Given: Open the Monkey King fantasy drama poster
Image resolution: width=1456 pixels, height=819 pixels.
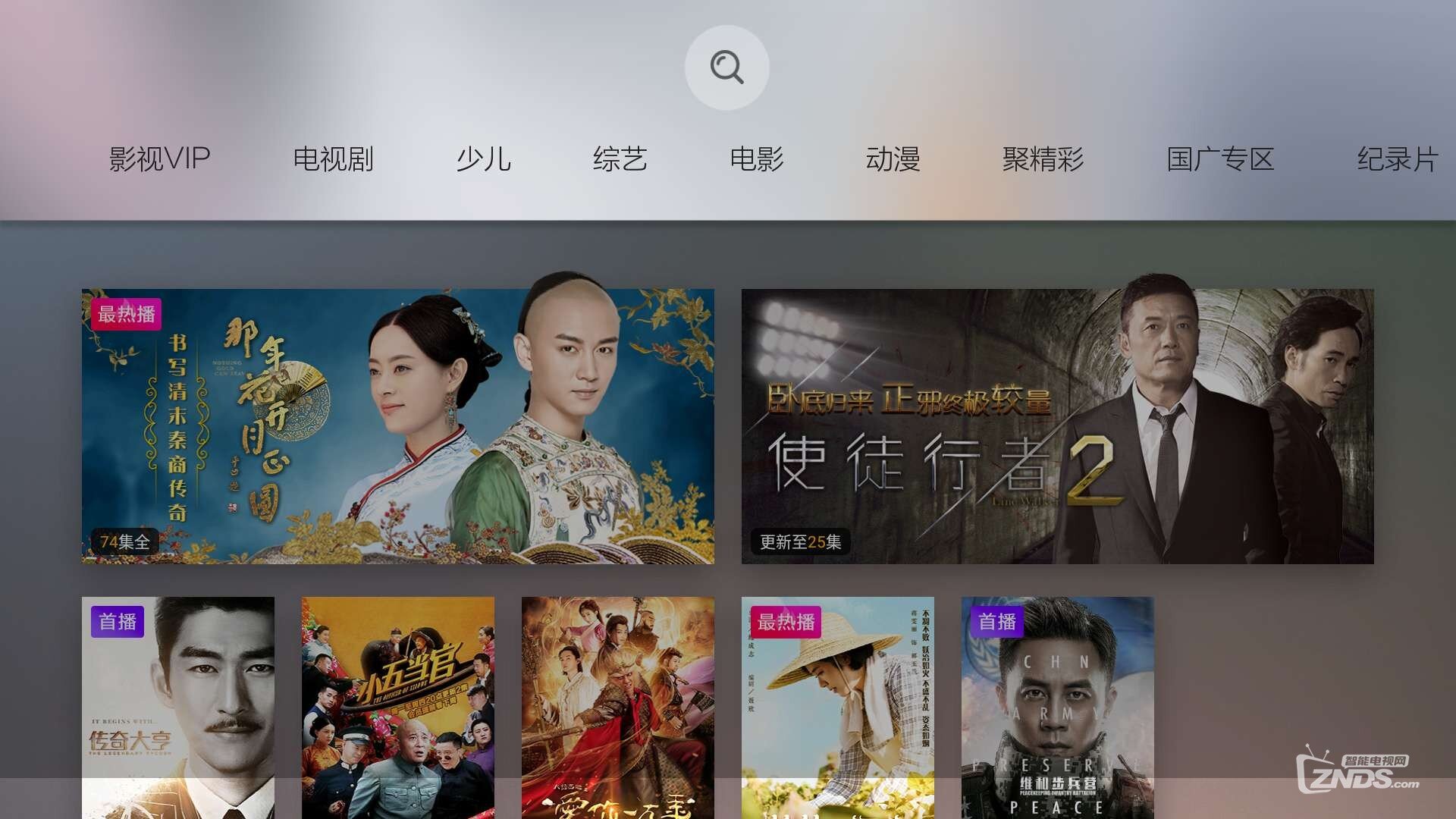Looking at the screenshot, I should click(617, 705).
